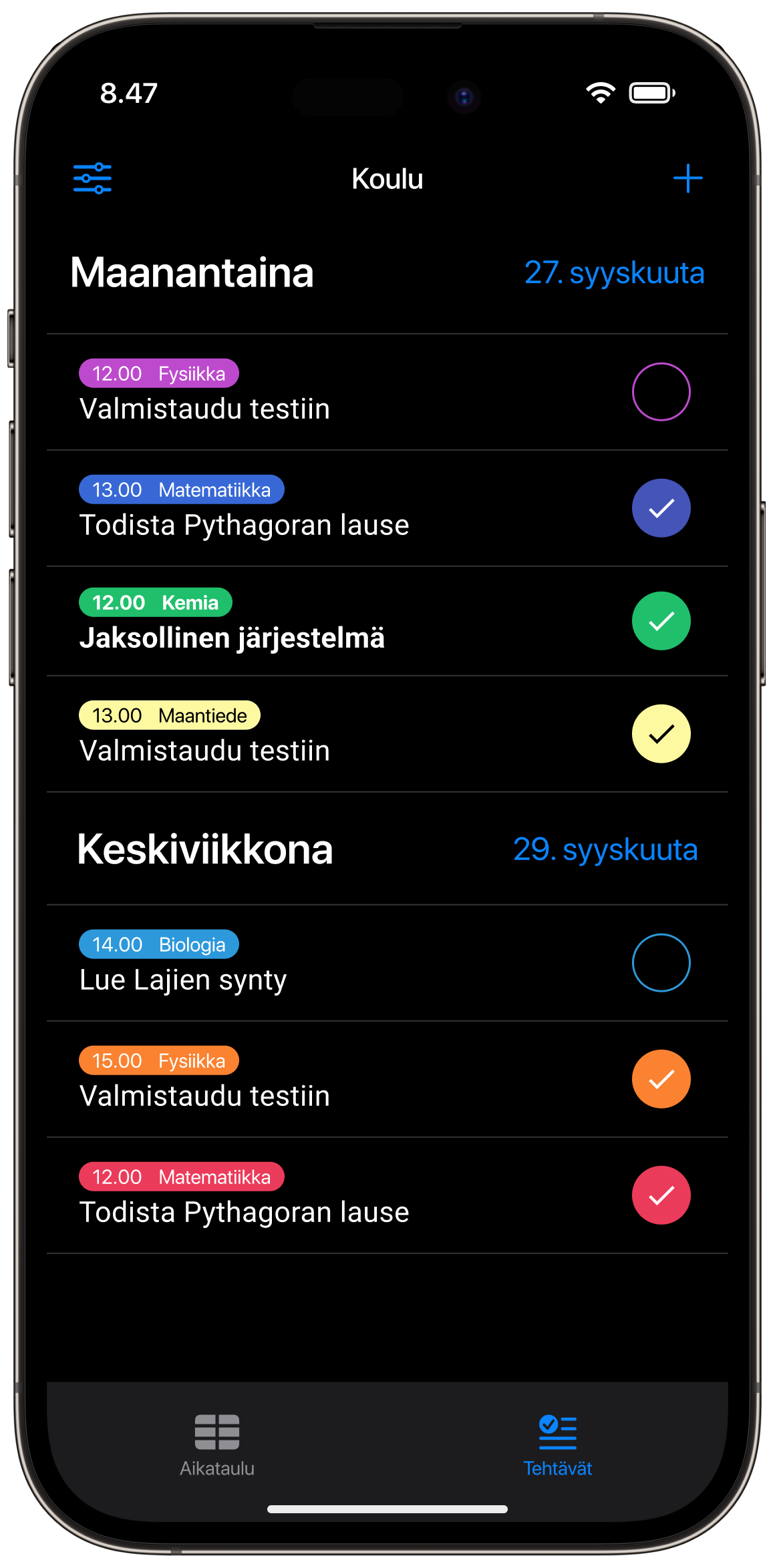Open the task Jaksollinen järjestelmä
The image size is (775, 1568).
click(x=232, y=638)
